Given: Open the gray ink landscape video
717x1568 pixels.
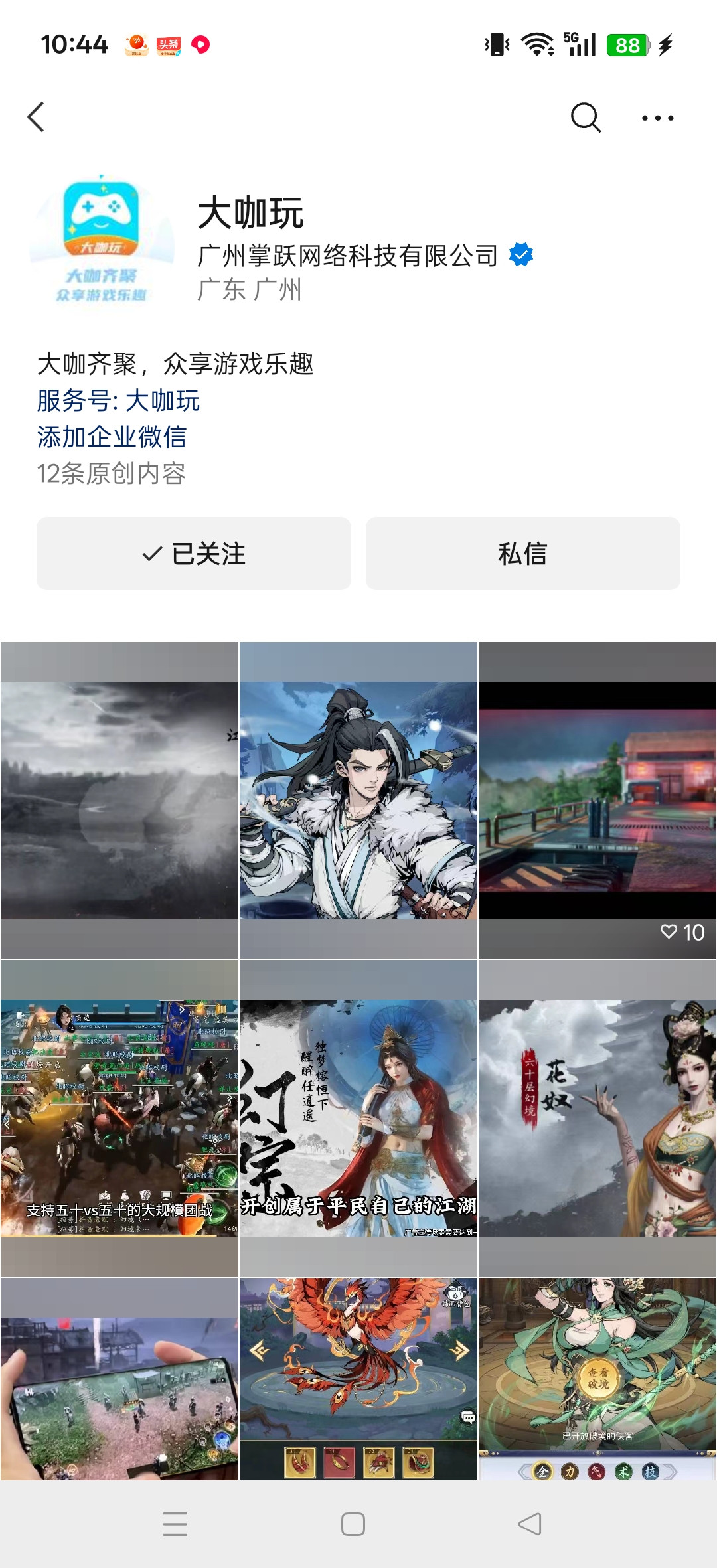Looking at the screenshot, I should pyautogui.click(x=119, y=800).
